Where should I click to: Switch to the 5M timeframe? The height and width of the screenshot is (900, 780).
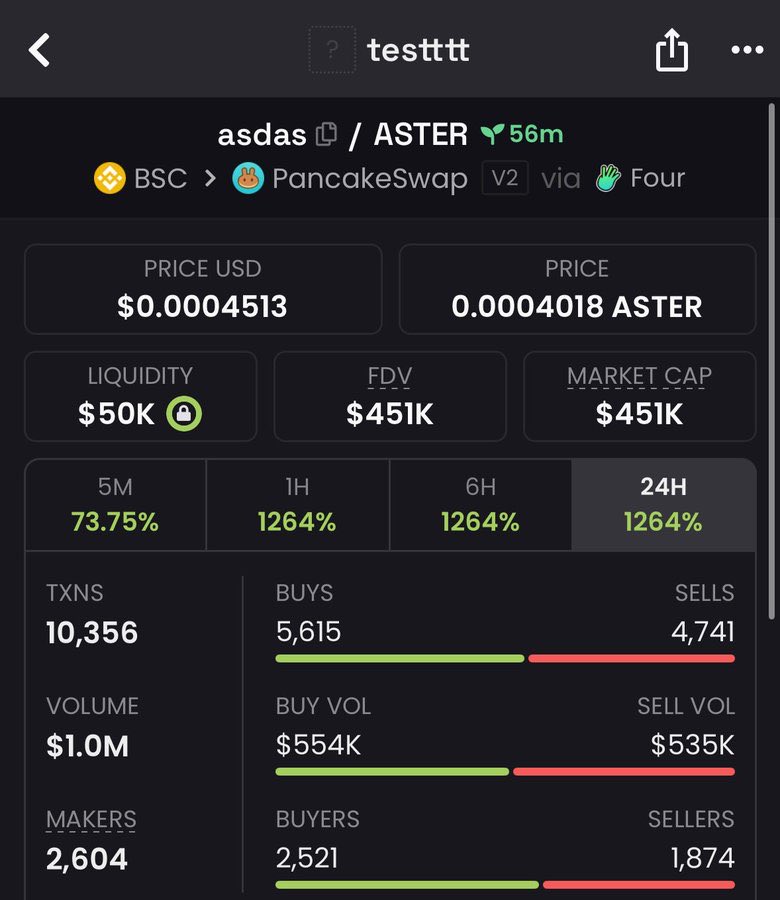115,505
